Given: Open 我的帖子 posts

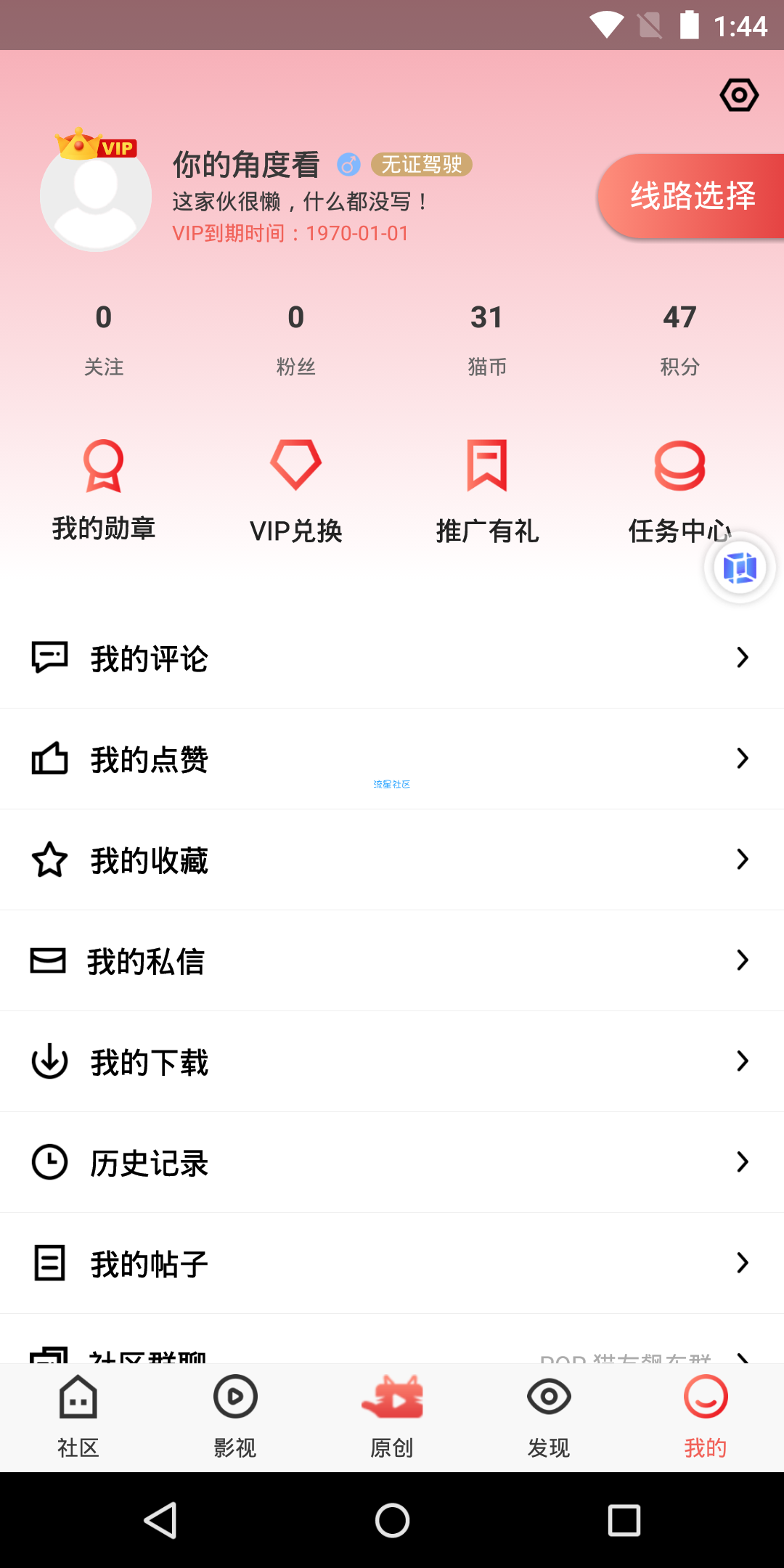Looking at the screenshot, I should click(x=392, y=1263).
